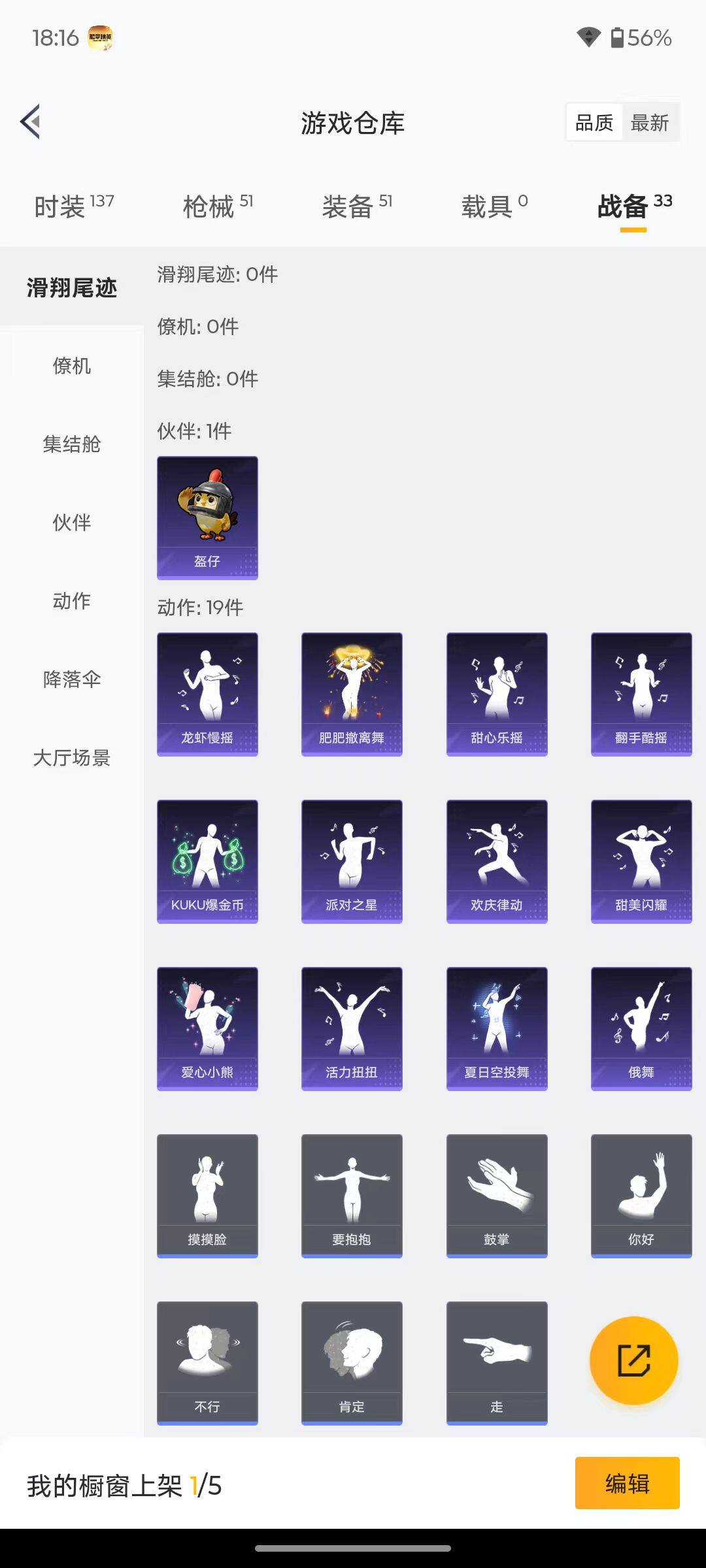Click the 走 pointing-finger emote icon
This screenshot has height=1568, width=706.
tap(496, 1363)
